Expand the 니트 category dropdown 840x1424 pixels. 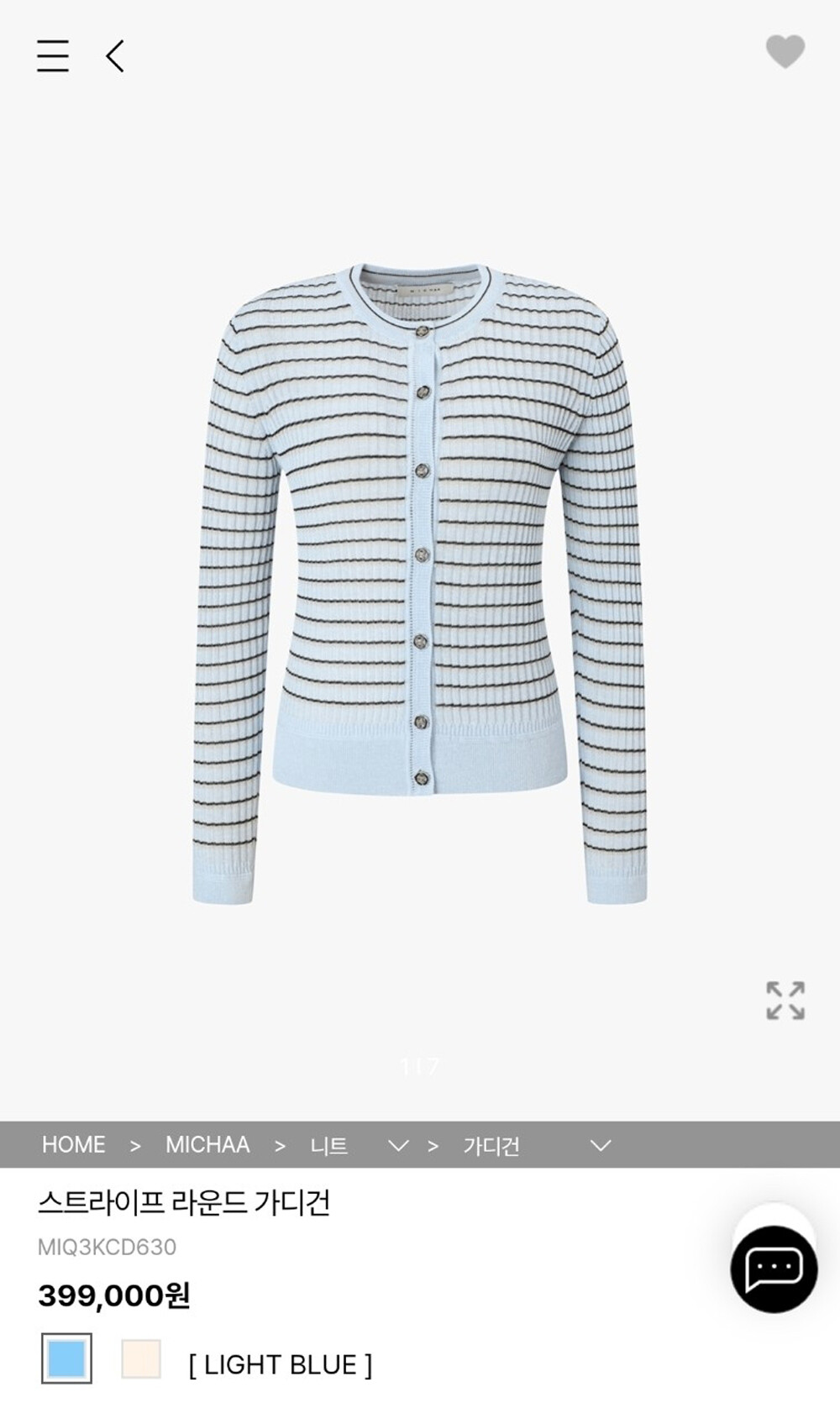tap(397, 1145)
